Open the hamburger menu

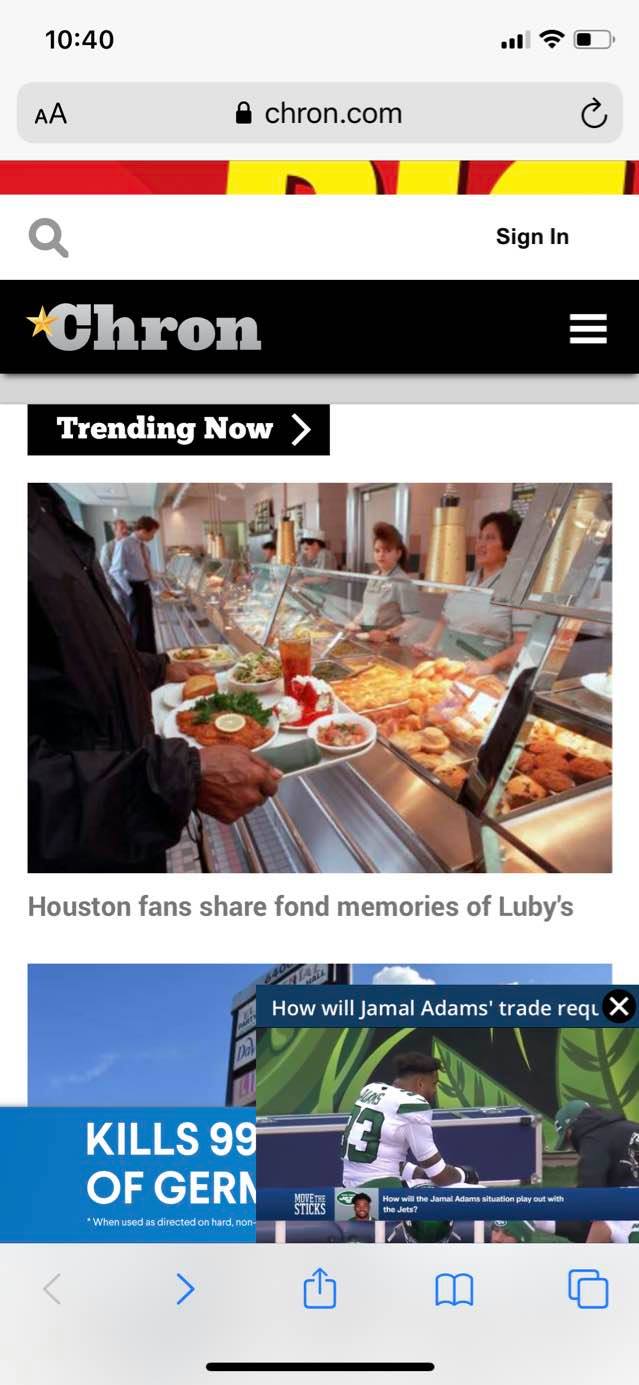588,329
